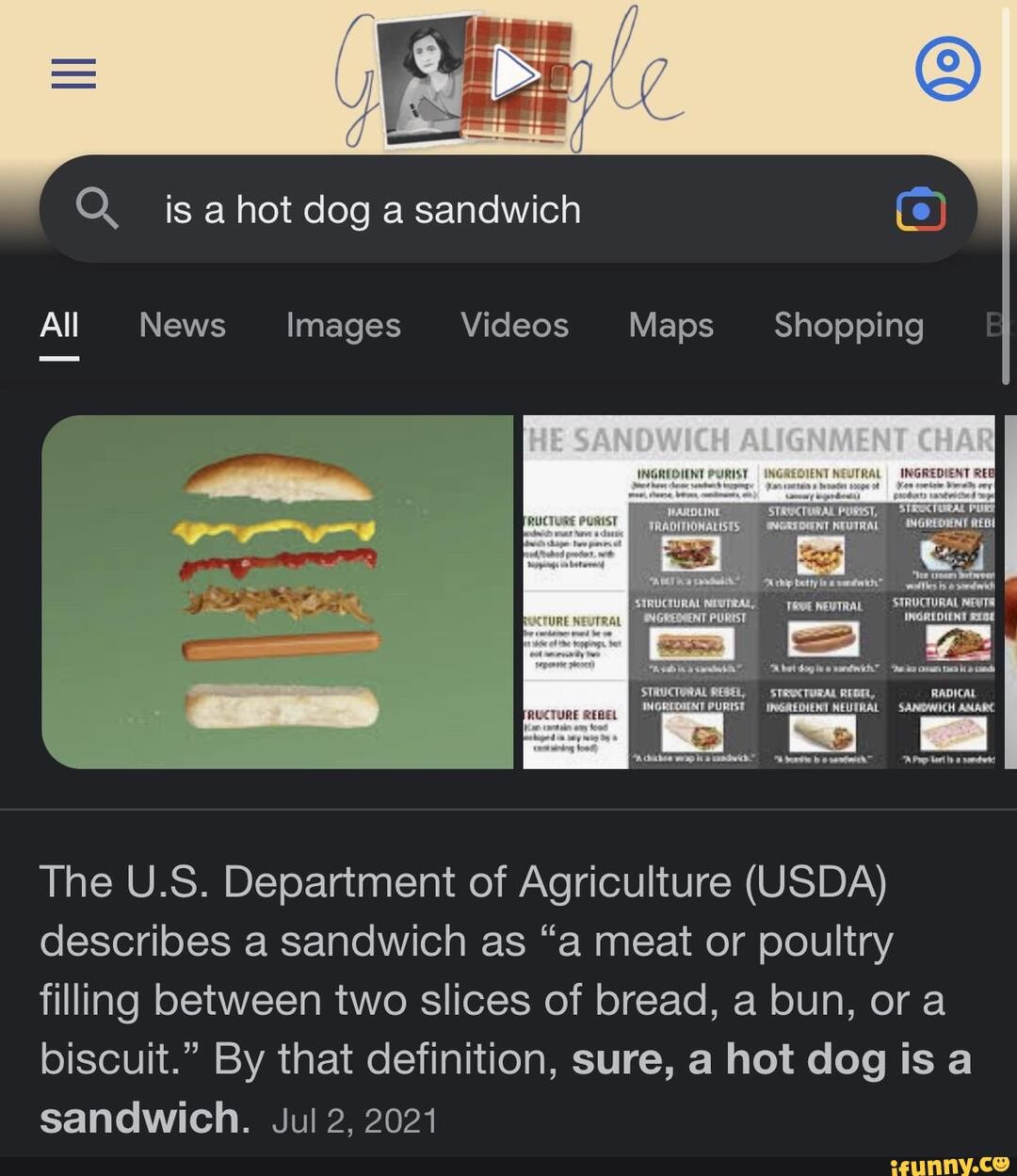1017x1176 pixels.
Task: Open the Sandwich Alignment Chart image
Action: (x=758, y=591)
